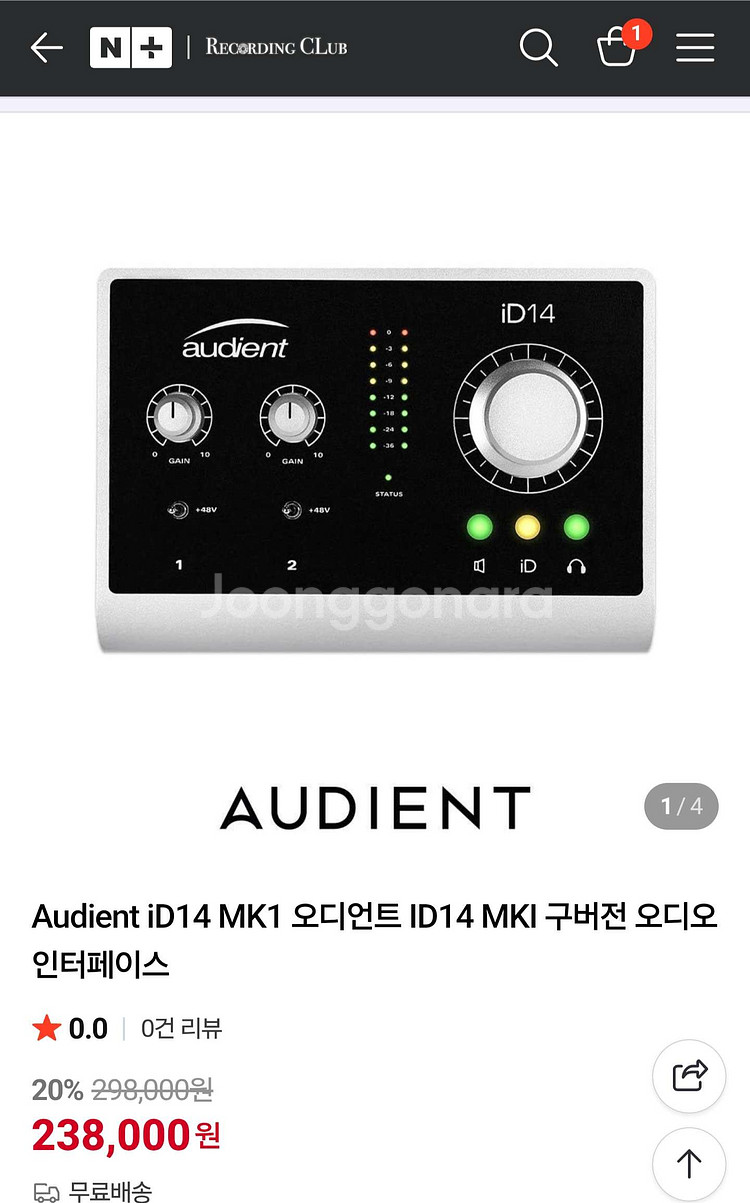Share this product listing
This screenshot has height=1203, width=750.
(689, 1076)
